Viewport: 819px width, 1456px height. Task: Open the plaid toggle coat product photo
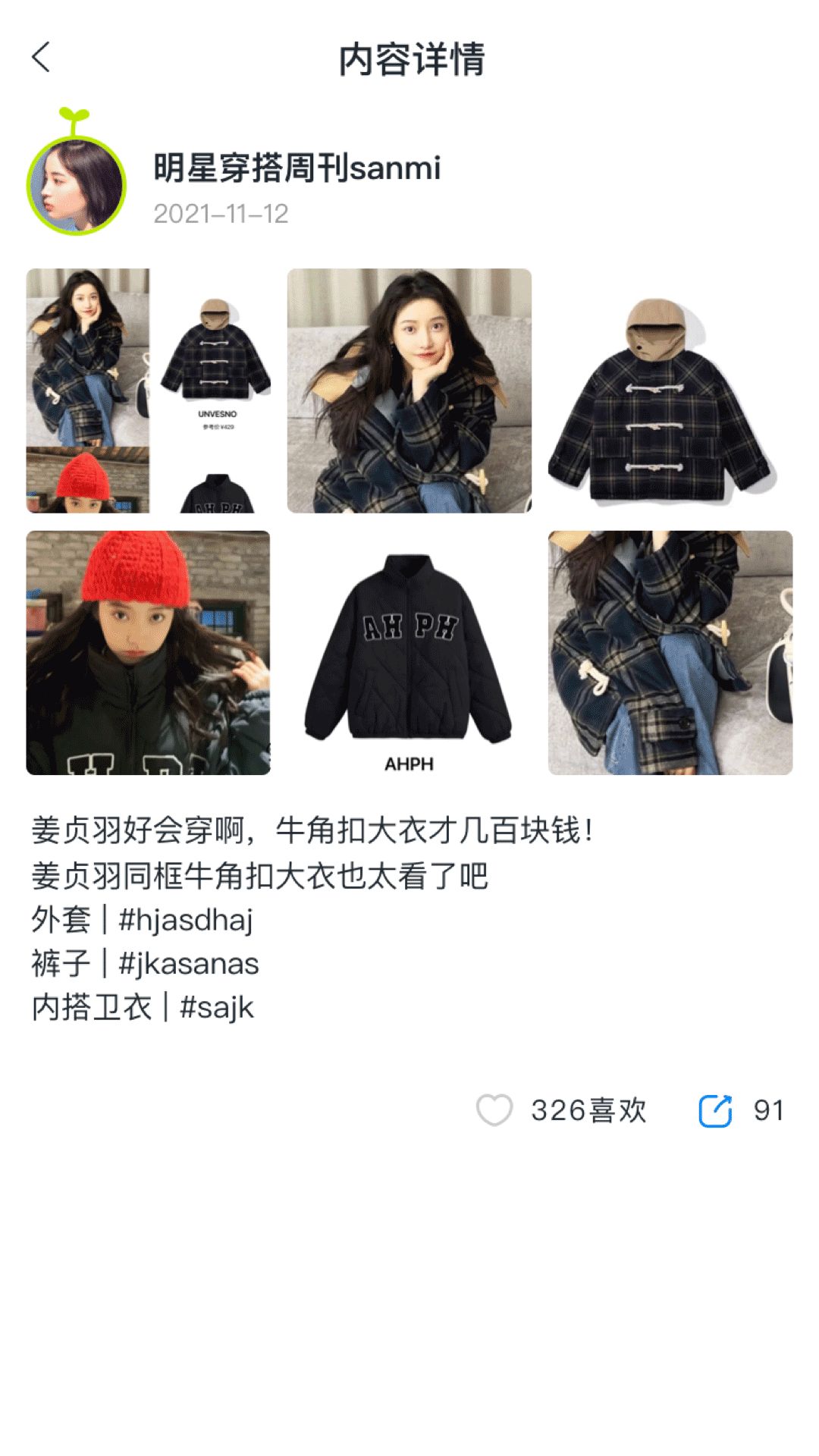670,391
